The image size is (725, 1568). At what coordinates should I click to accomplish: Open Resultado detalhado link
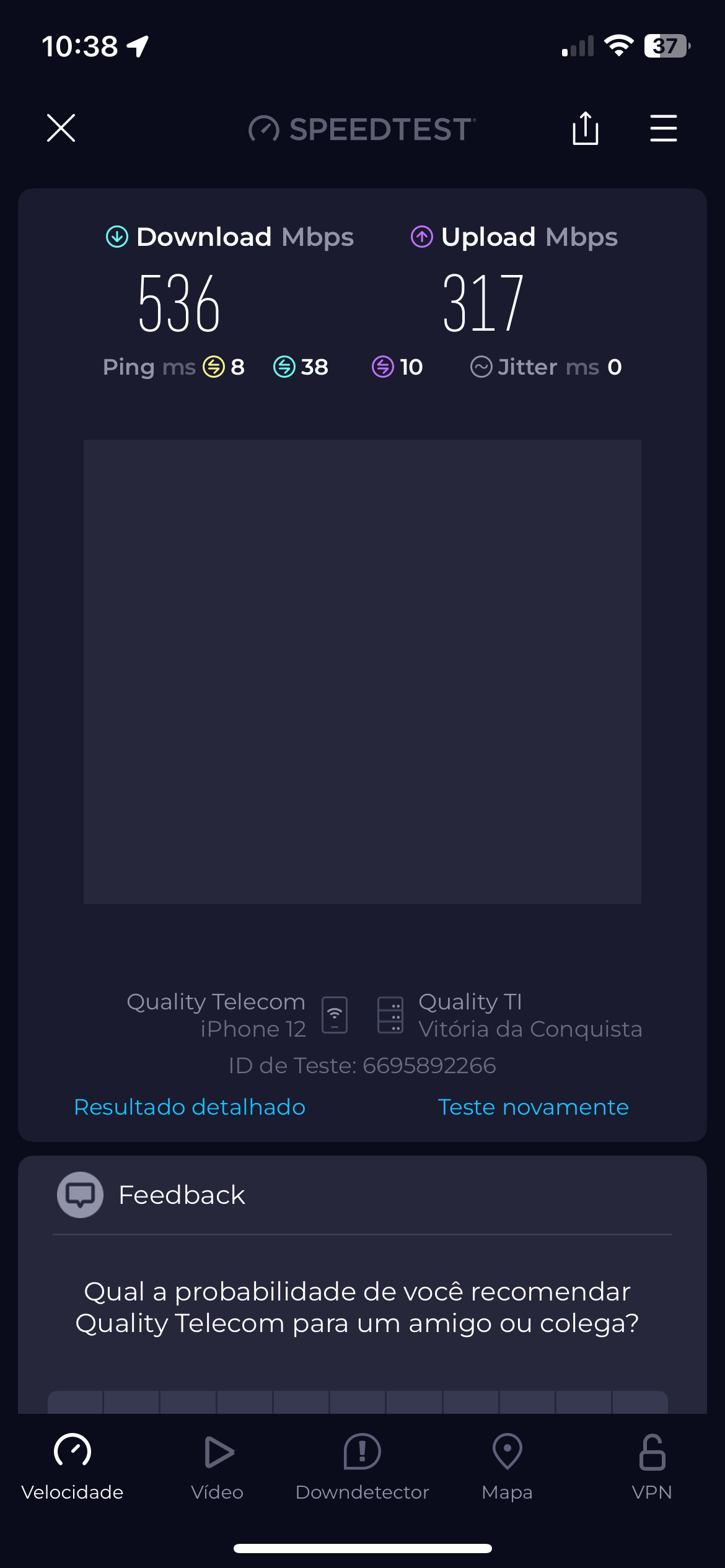(190, 1107)
